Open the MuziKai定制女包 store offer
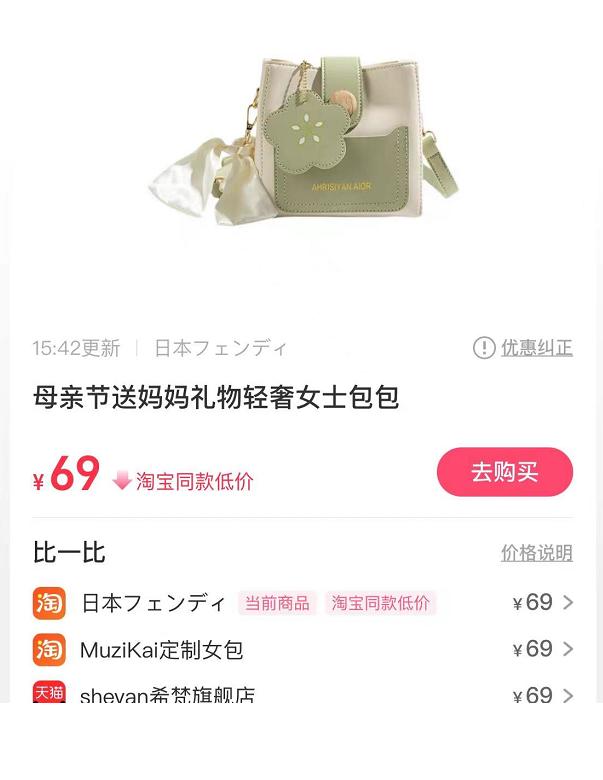 click(300, 650)
